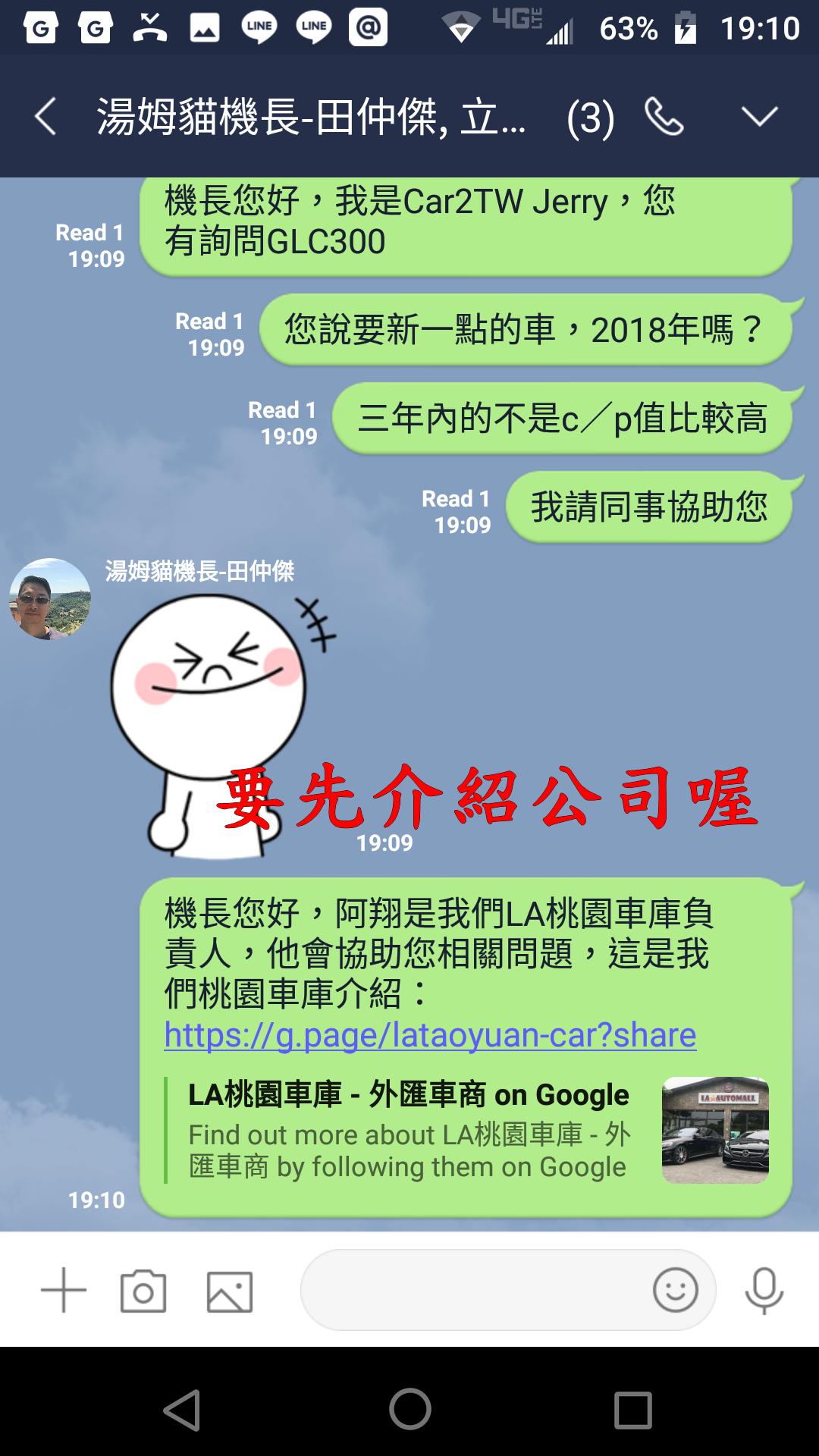819x1456 pixels.
Task: Open the plus attachment menu
Action: [x=64, y=1290]
